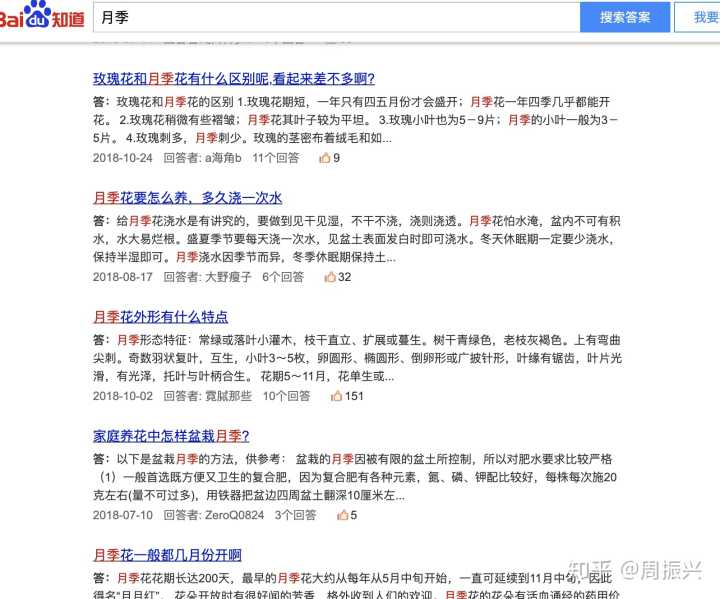Open the Baidu Zhidao logo homepage link
The height and width of the screenshot is (599, 720).
click(42, 17)
